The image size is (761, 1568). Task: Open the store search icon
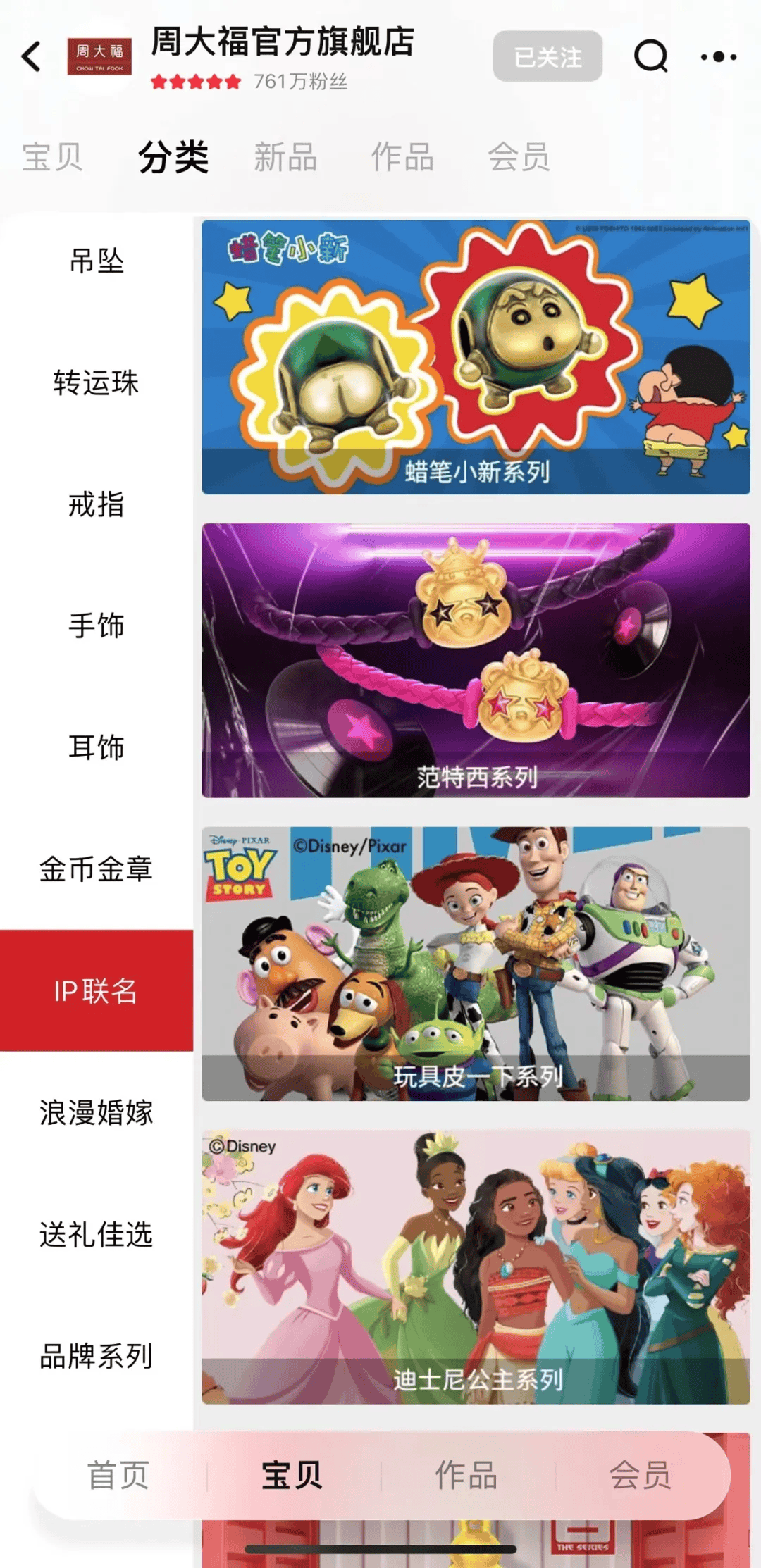click(650, 56)
